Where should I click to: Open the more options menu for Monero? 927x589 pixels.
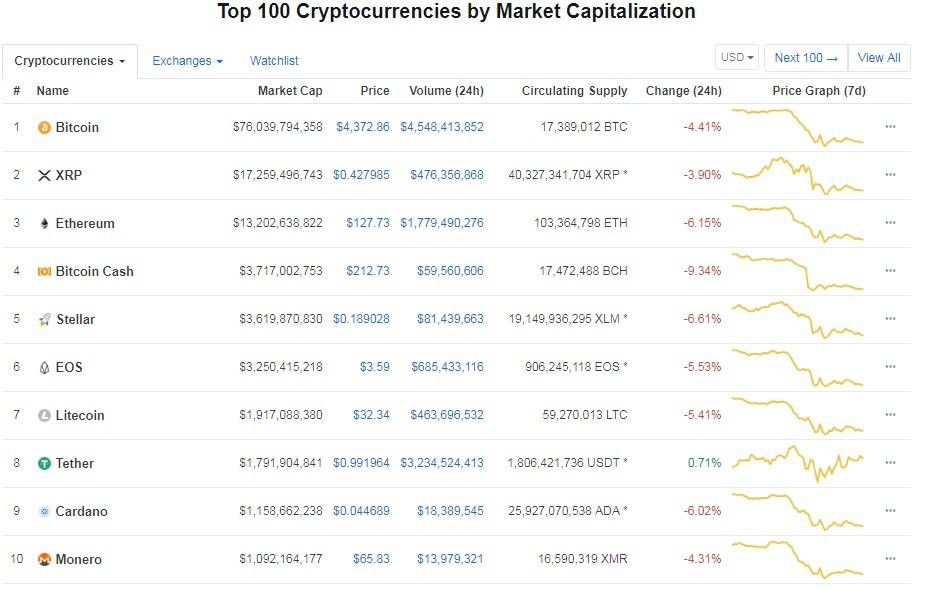pyautogui.click(x=890, y=559)
